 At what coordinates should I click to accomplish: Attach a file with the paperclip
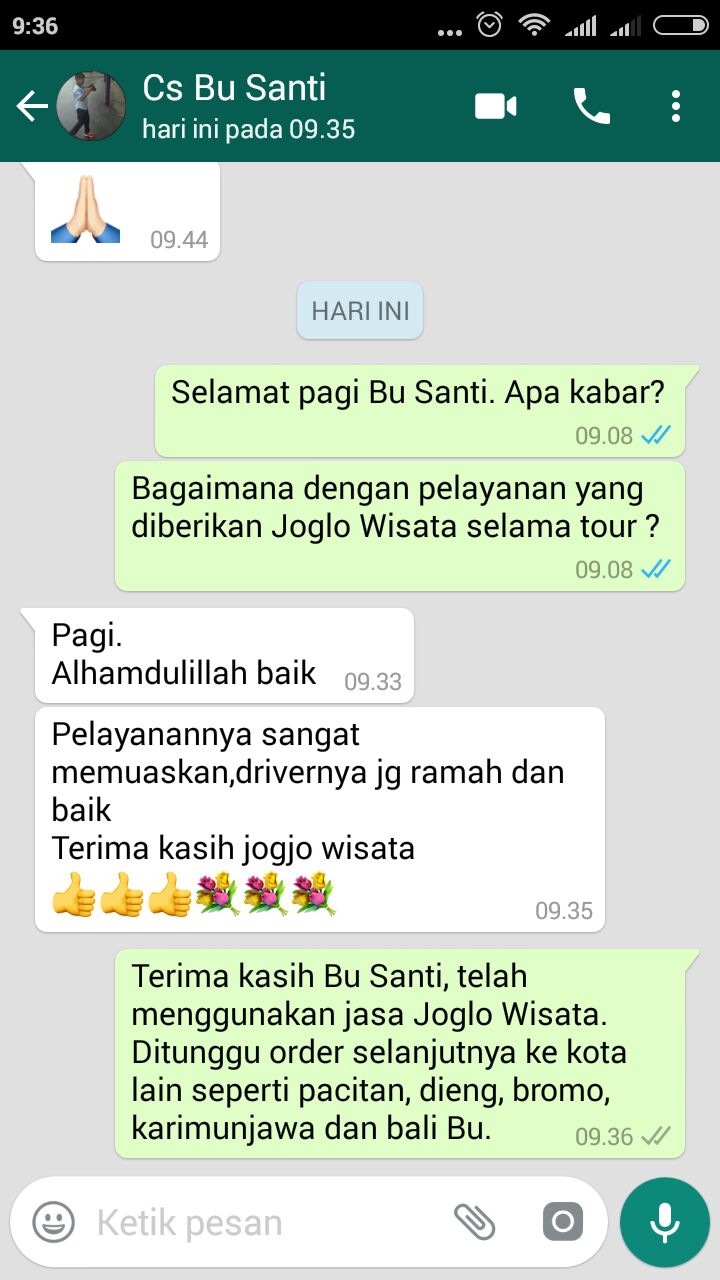click(x=475, y=1222)
